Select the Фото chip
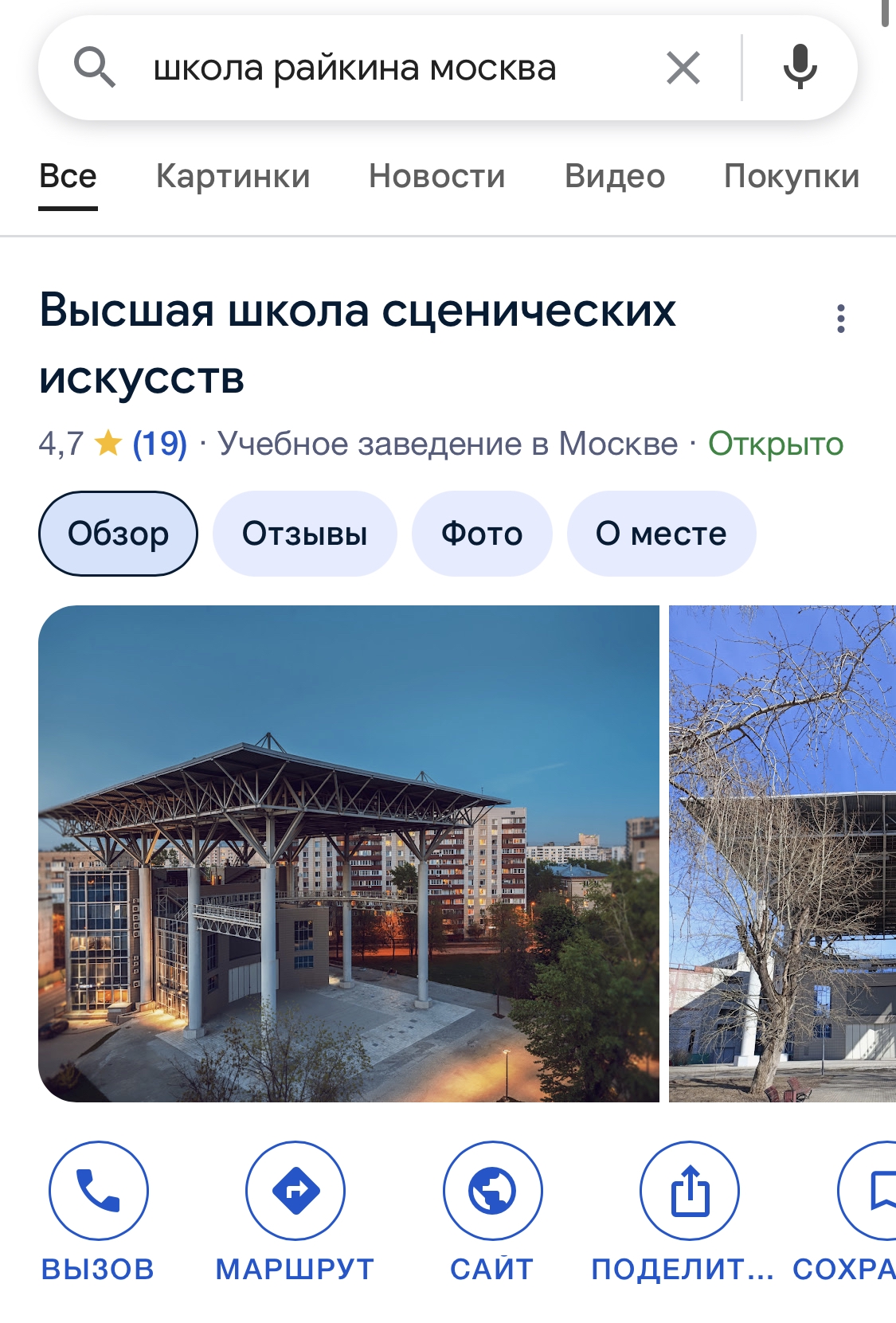Screen dimensions: 896x1323 (x=482, y=534)
